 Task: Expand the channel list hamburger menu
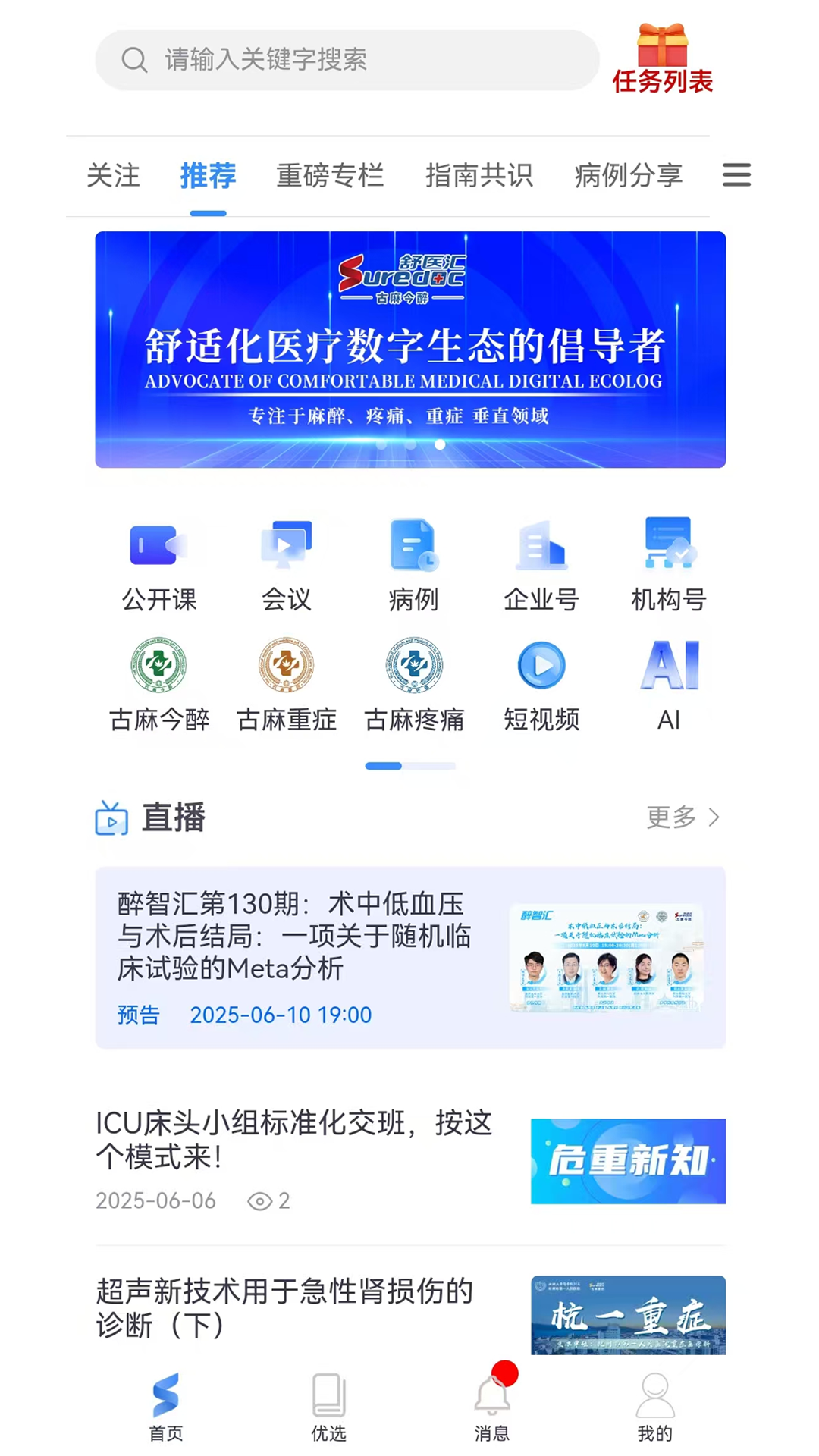(x=736, y=175)
